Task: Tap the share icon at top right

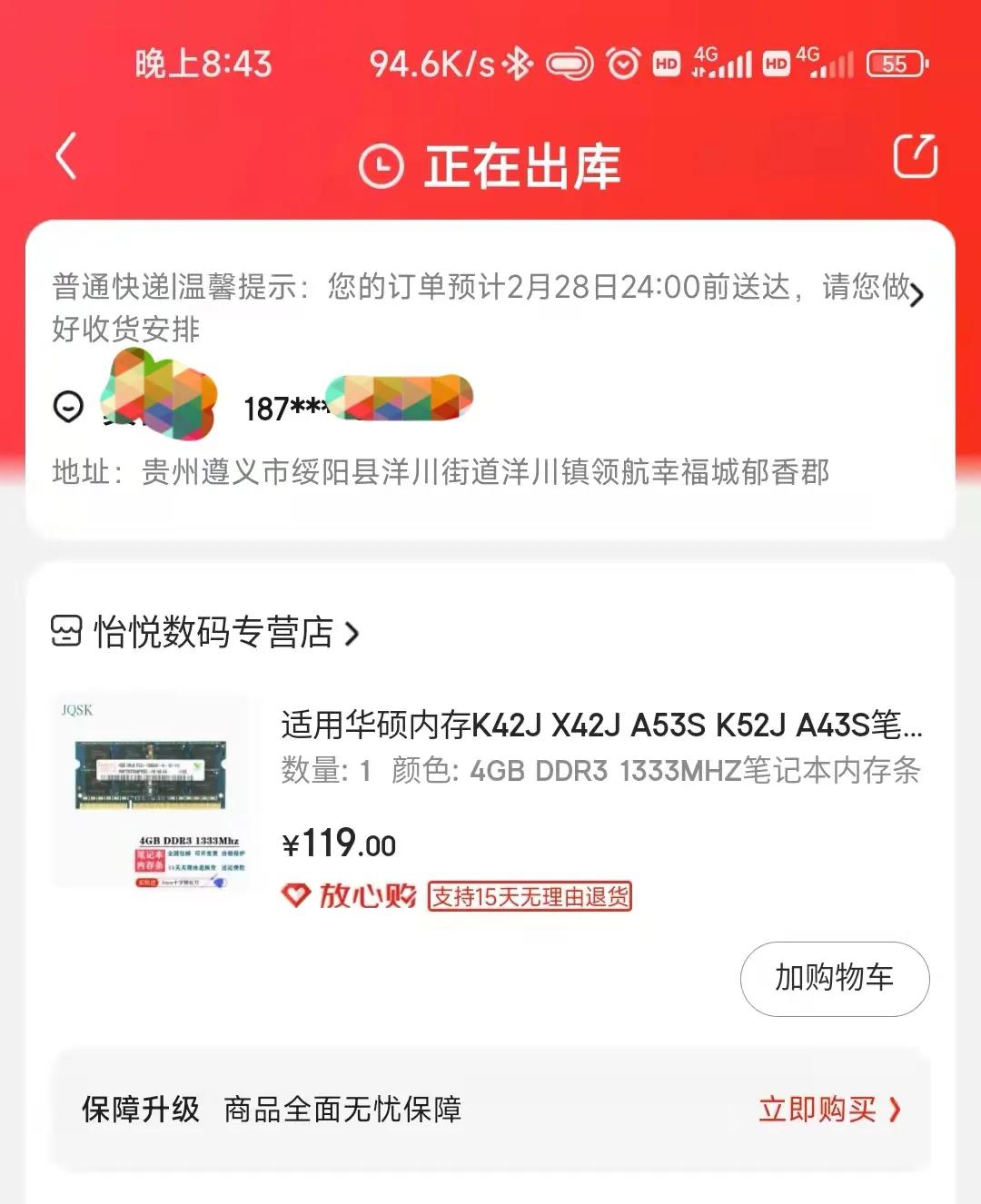Action: click(917, 154)
